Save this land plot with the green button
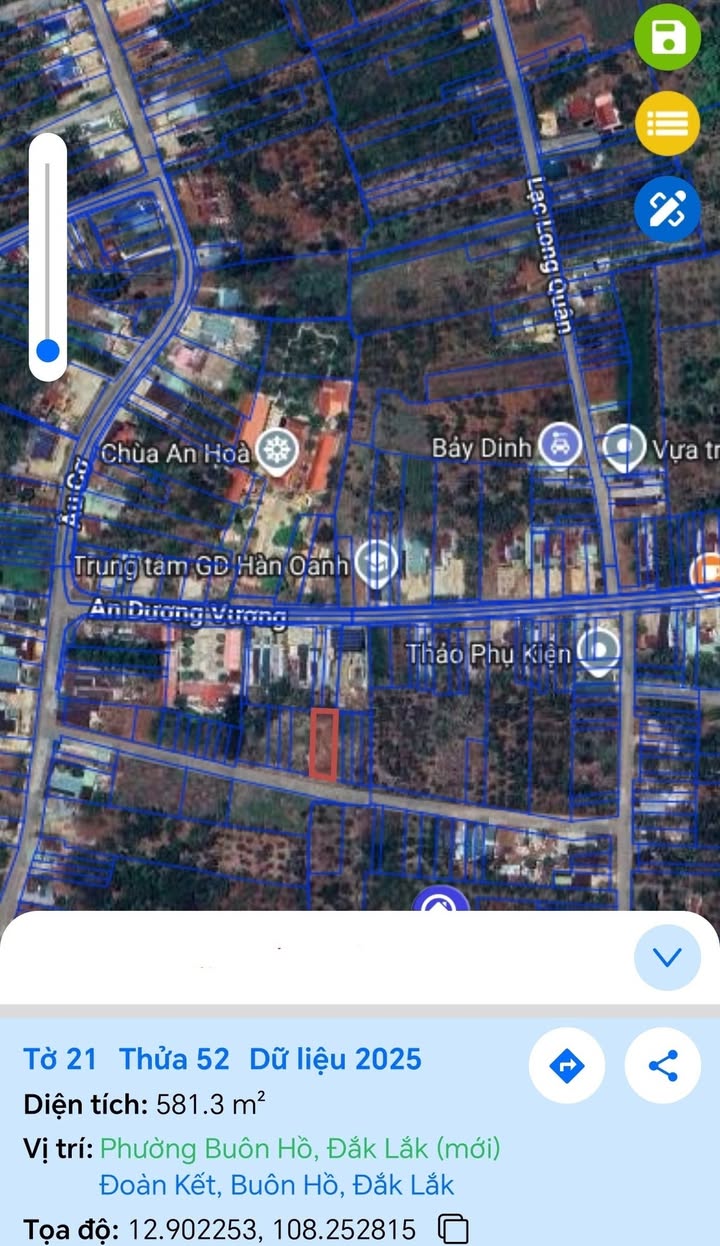 point(667,38)
